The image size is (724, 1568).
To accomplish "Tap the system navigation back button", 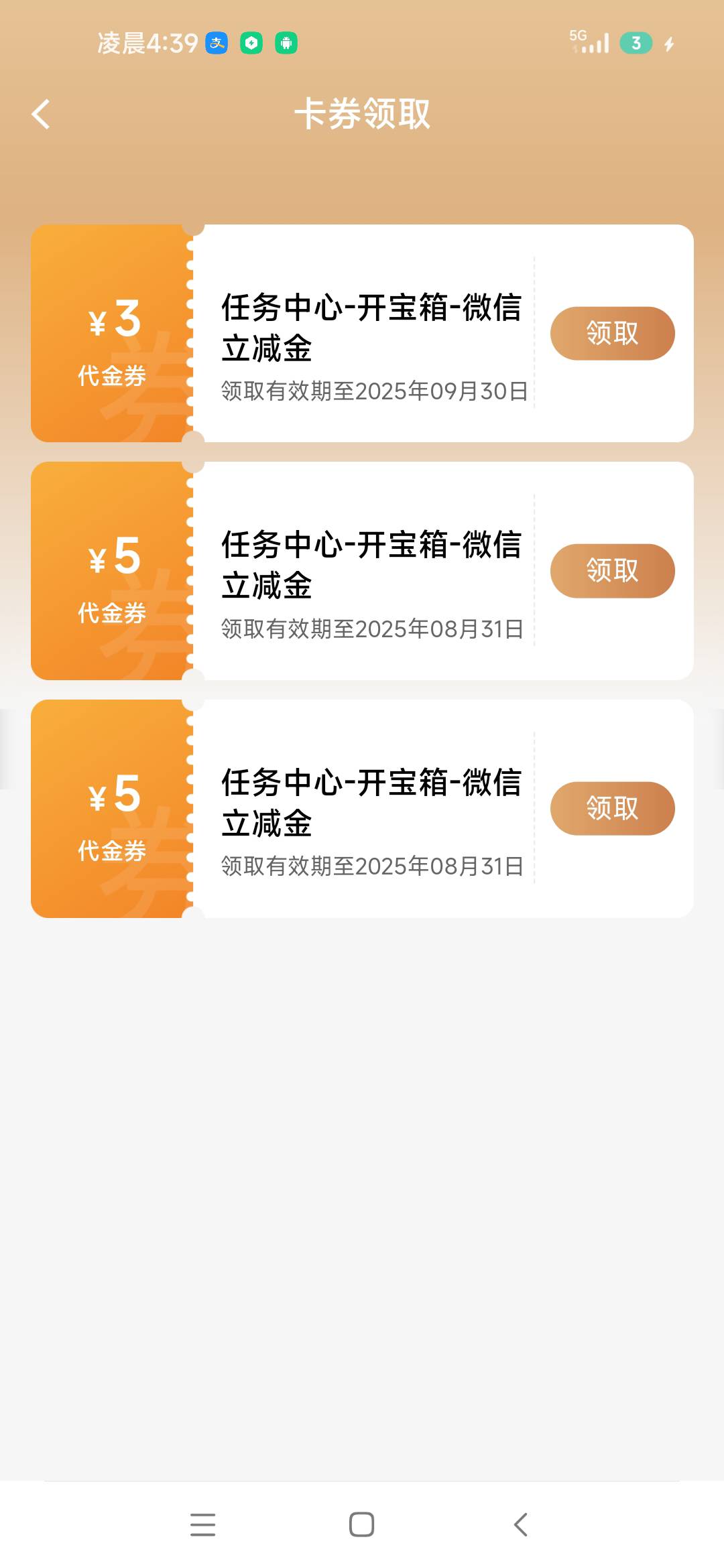I will 521,1524.
